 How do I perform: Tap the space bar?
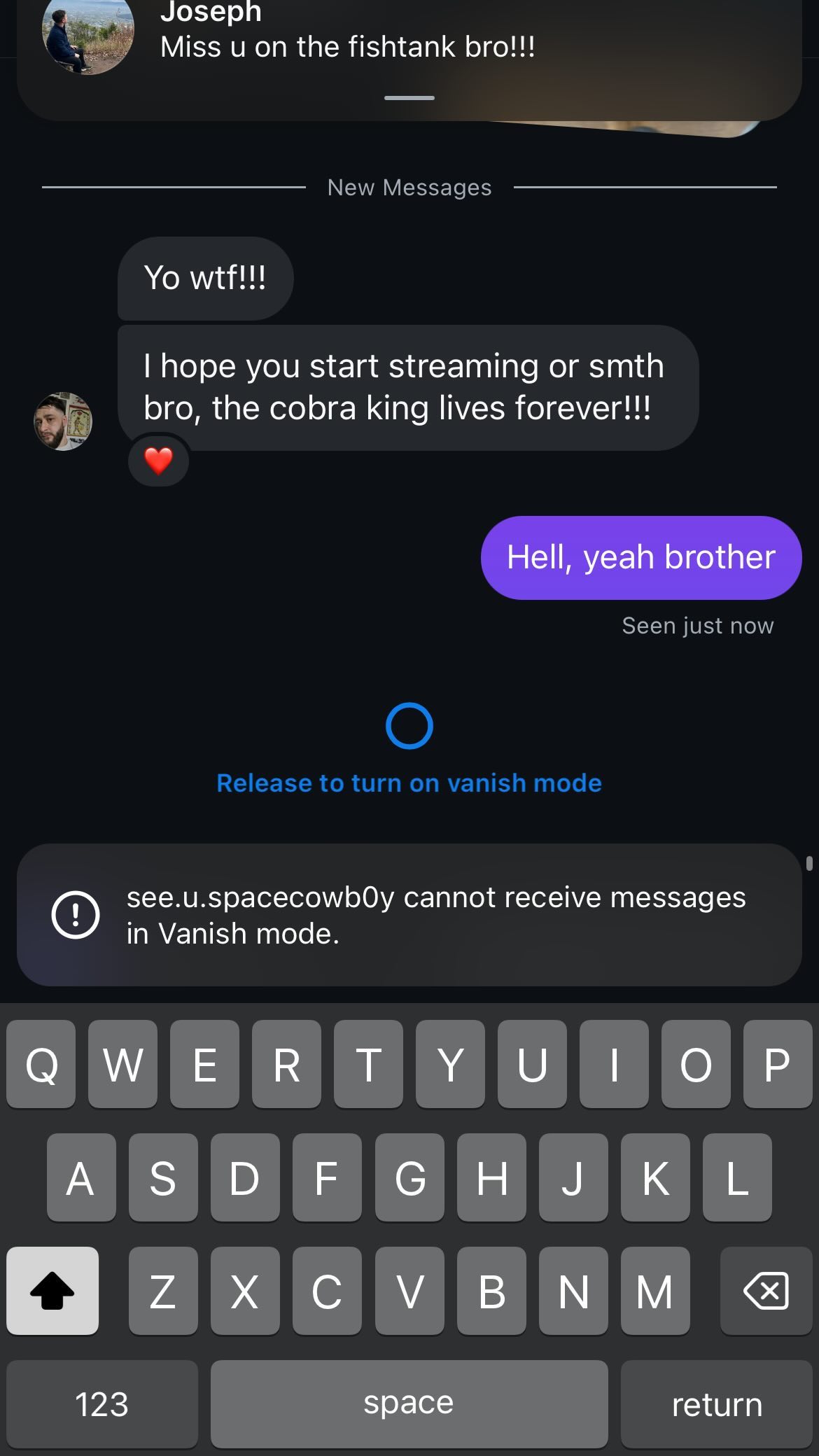[x=409, y=1404]
